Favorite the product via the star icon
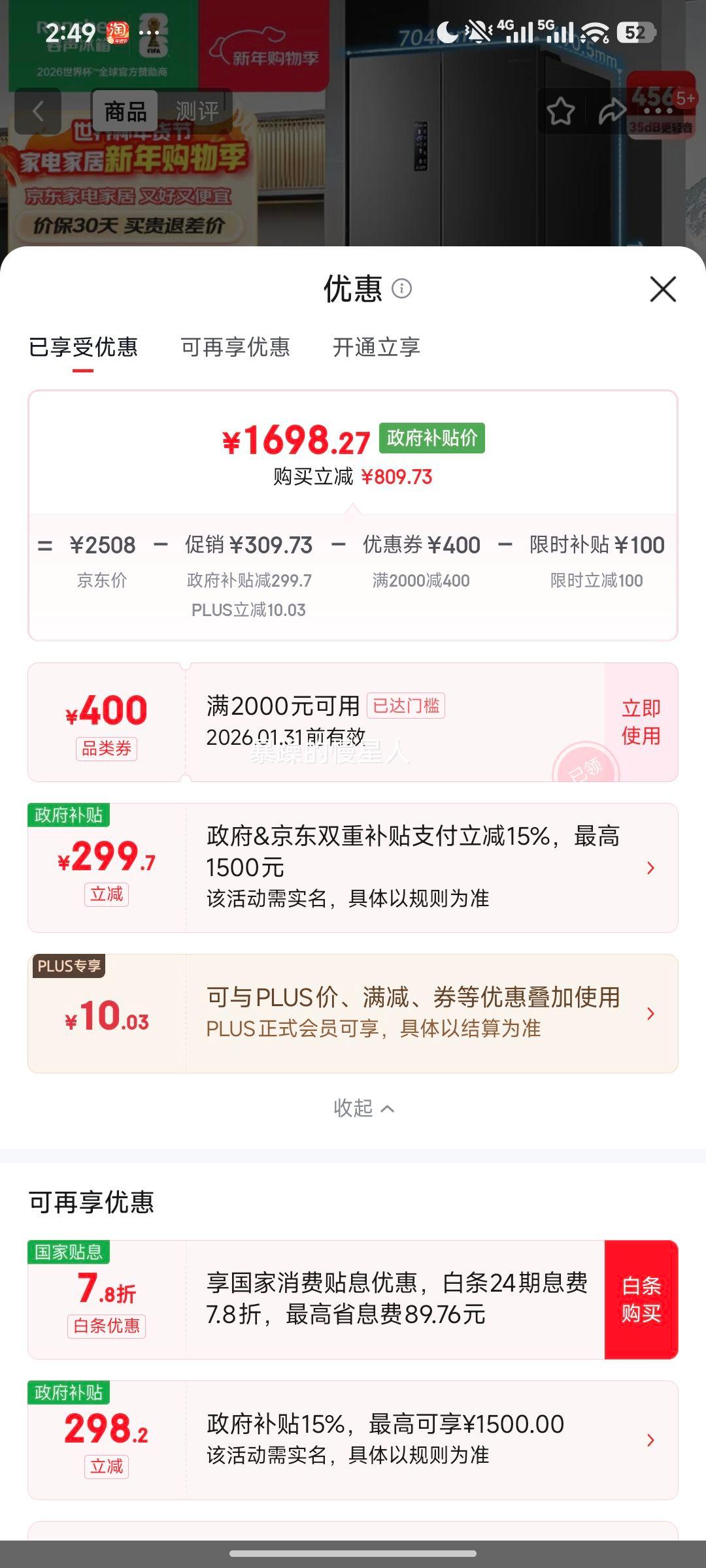 pos(561,111)
